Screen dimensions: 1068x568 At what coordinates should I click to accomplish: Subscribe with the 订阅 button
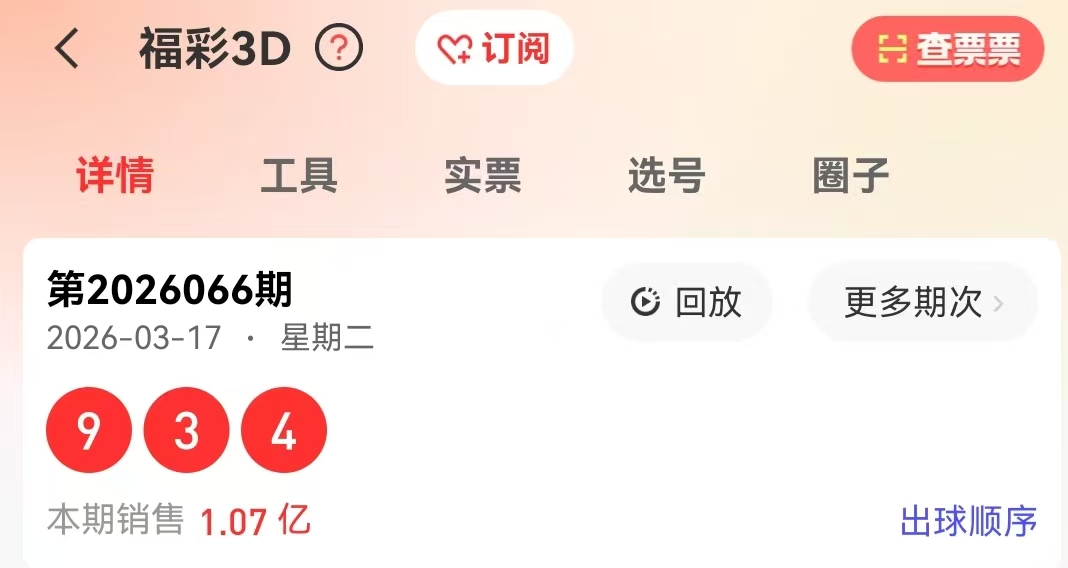[494, 48]
